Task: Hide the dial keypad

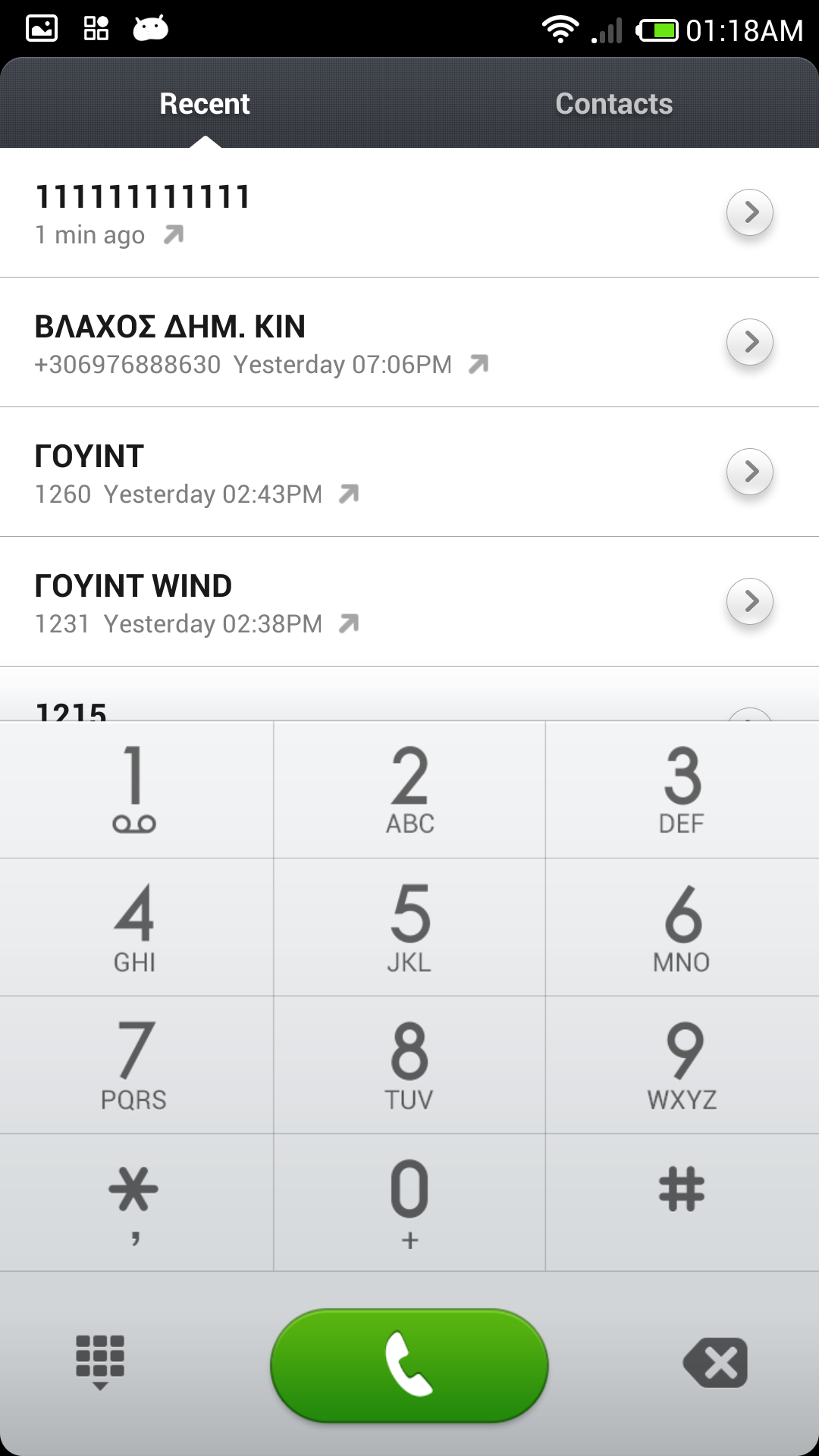Action: 100,1362
